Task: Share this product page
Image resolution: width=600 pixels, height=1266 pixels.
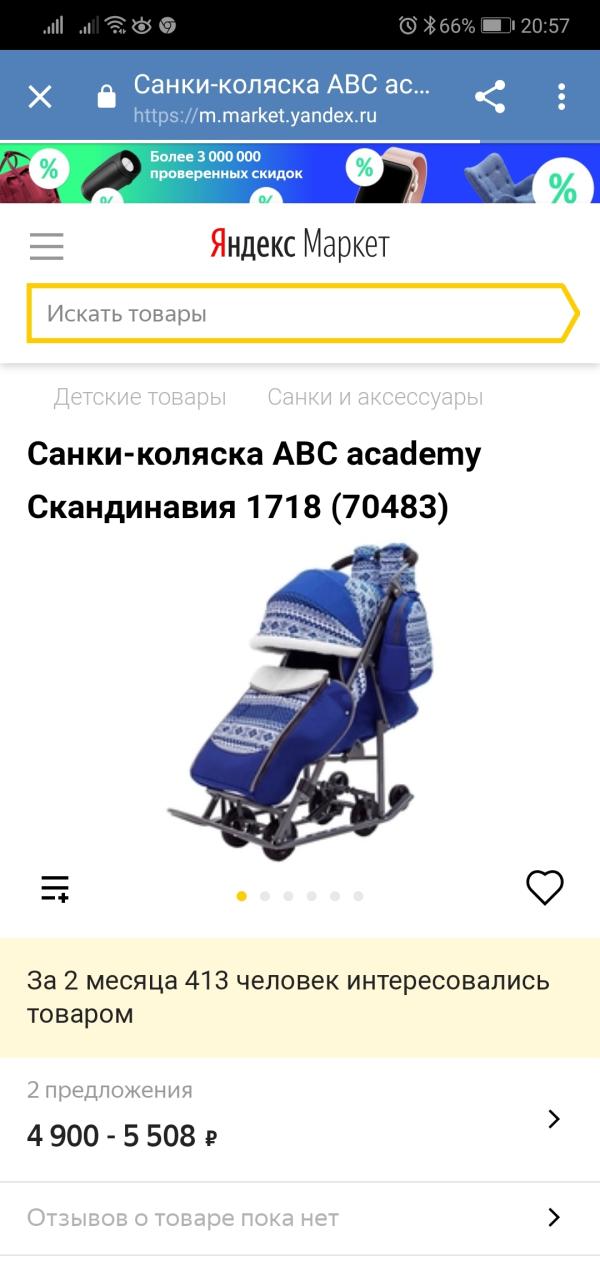Action: 489,97
